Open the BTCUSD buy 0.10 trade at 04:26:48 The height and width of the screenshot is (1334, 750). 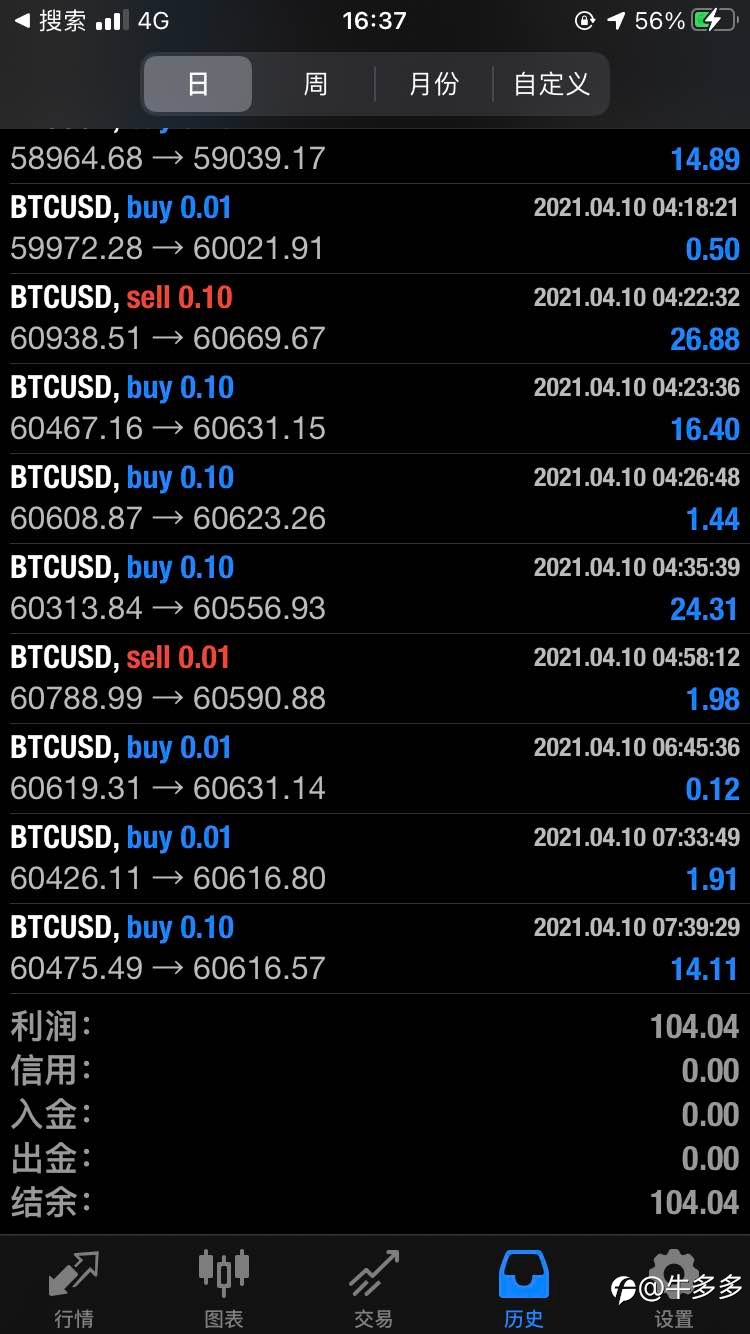375,498
